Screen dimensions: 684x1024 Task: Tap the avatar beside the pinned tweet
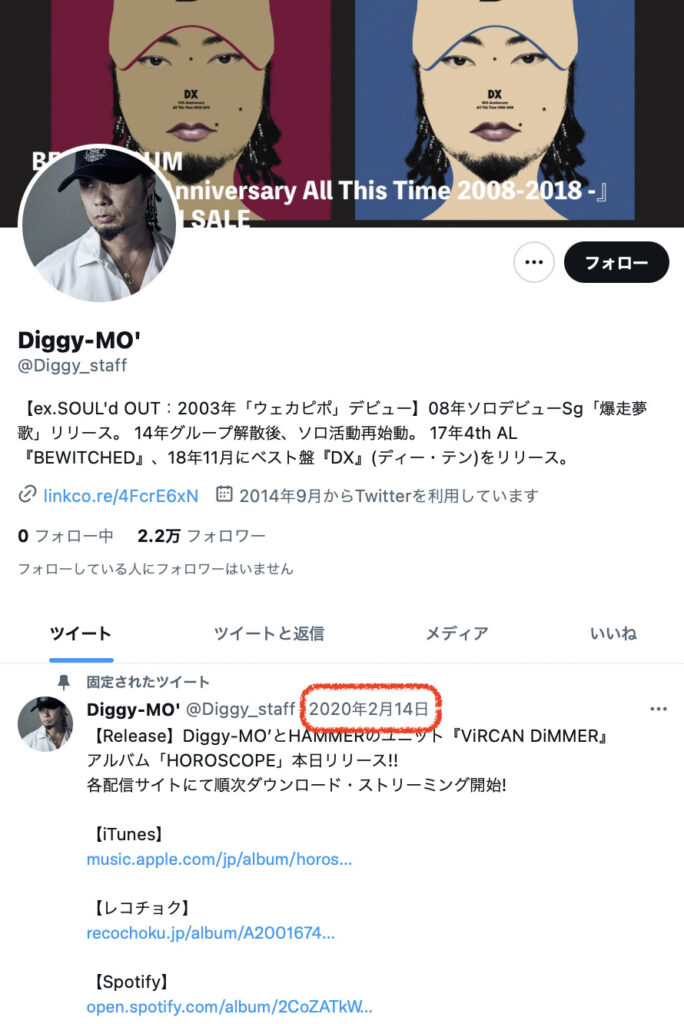pyautogui.click(x=45, y=724)
